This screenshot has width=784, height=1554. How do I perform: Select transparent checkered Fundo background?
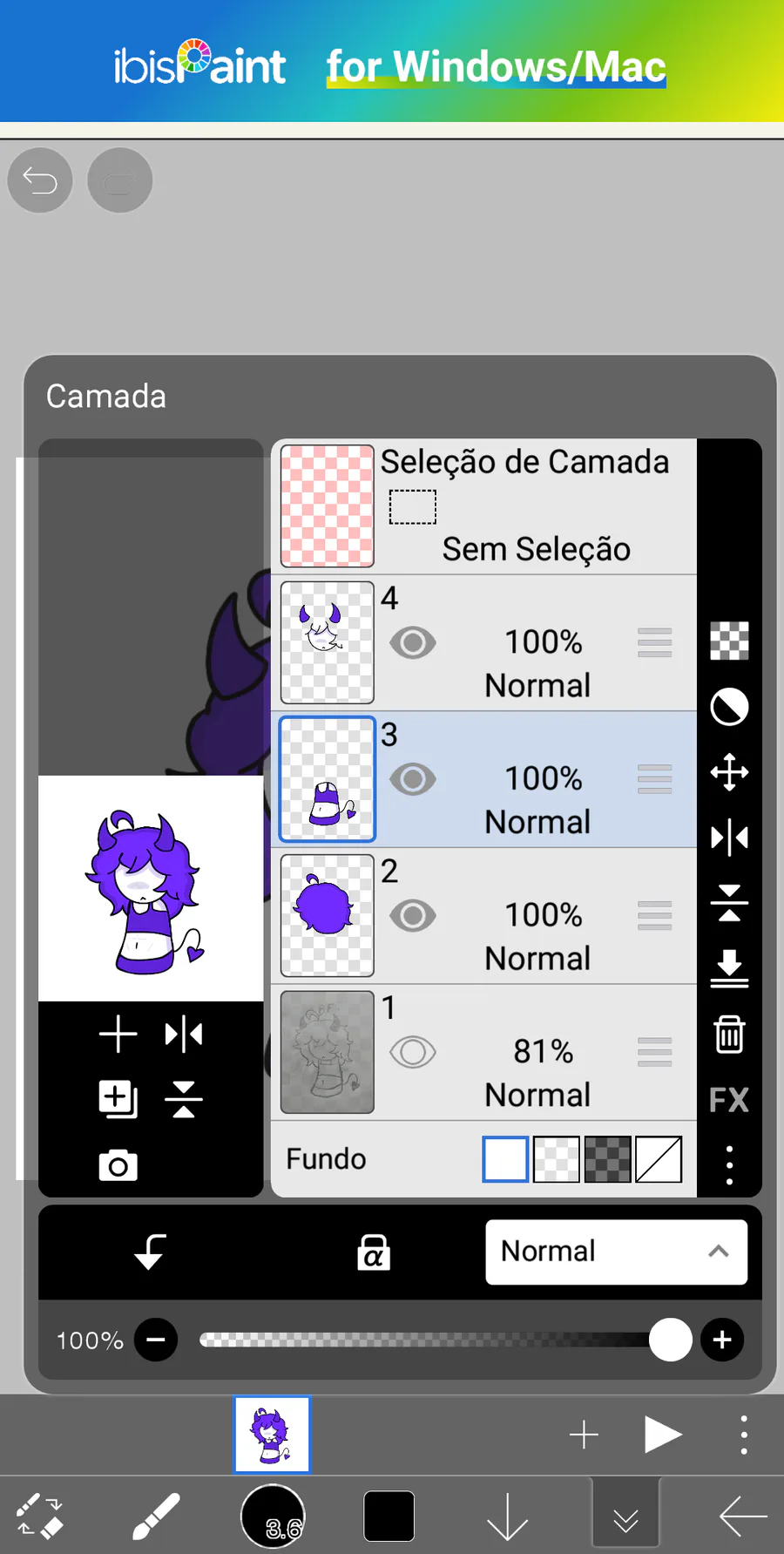coord(556,1159)
